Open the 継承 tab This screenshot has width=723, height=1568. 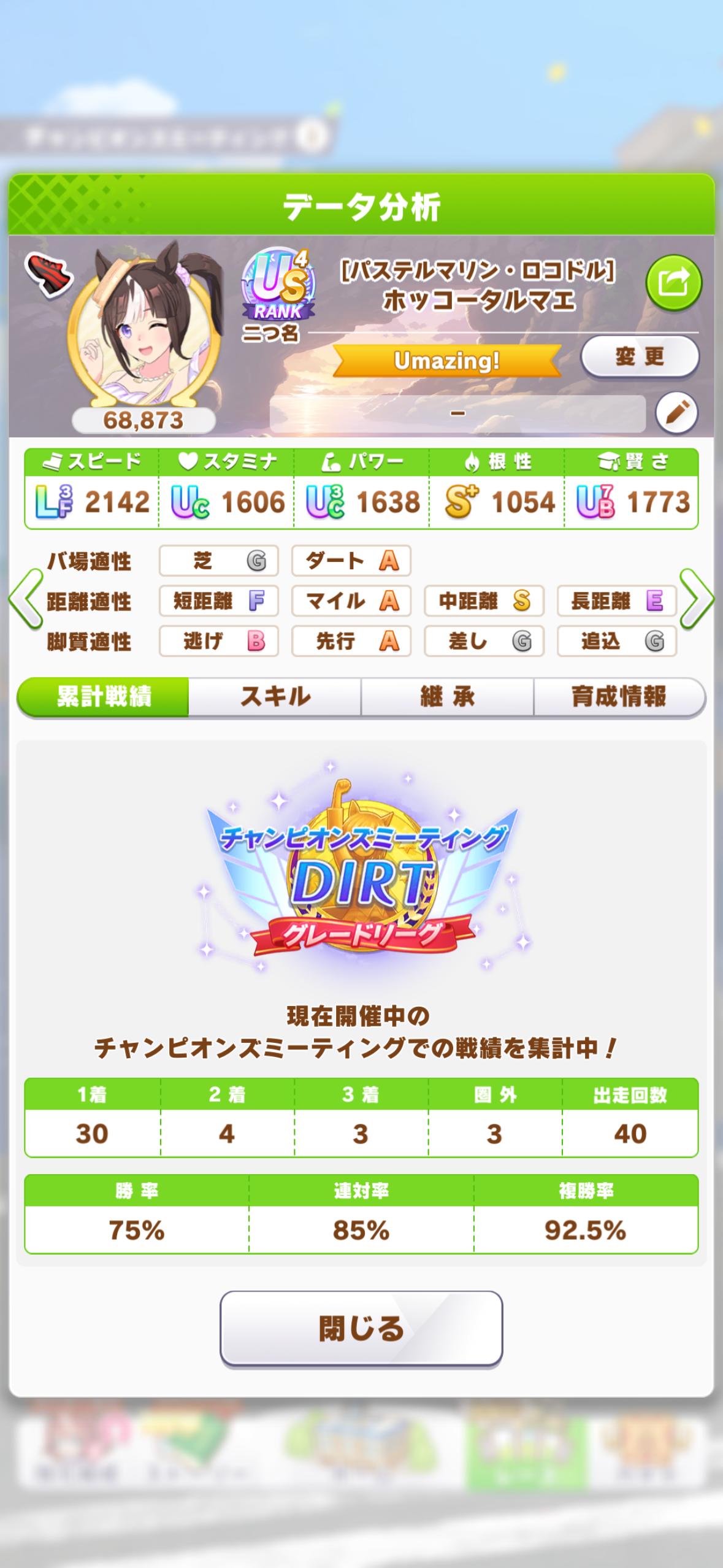pyautogui.click(x=447, y=697)
